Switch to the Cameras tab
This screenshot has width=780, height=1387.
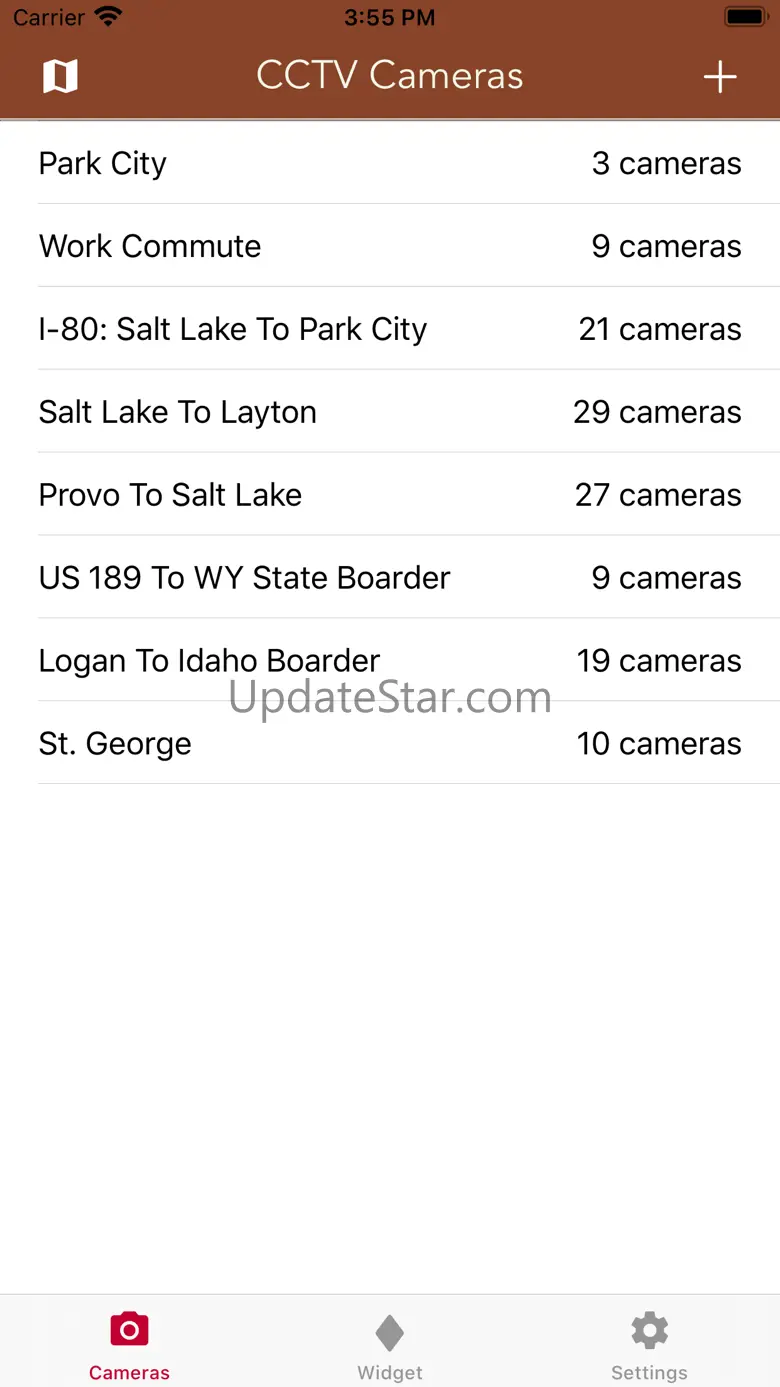130,1345
